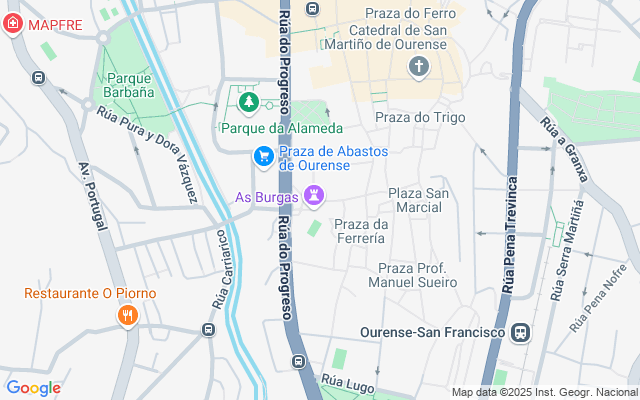Tap the Praza de Abastos shopping marker
The width and height of the screenshot is (640, 400).
(264, 156)
